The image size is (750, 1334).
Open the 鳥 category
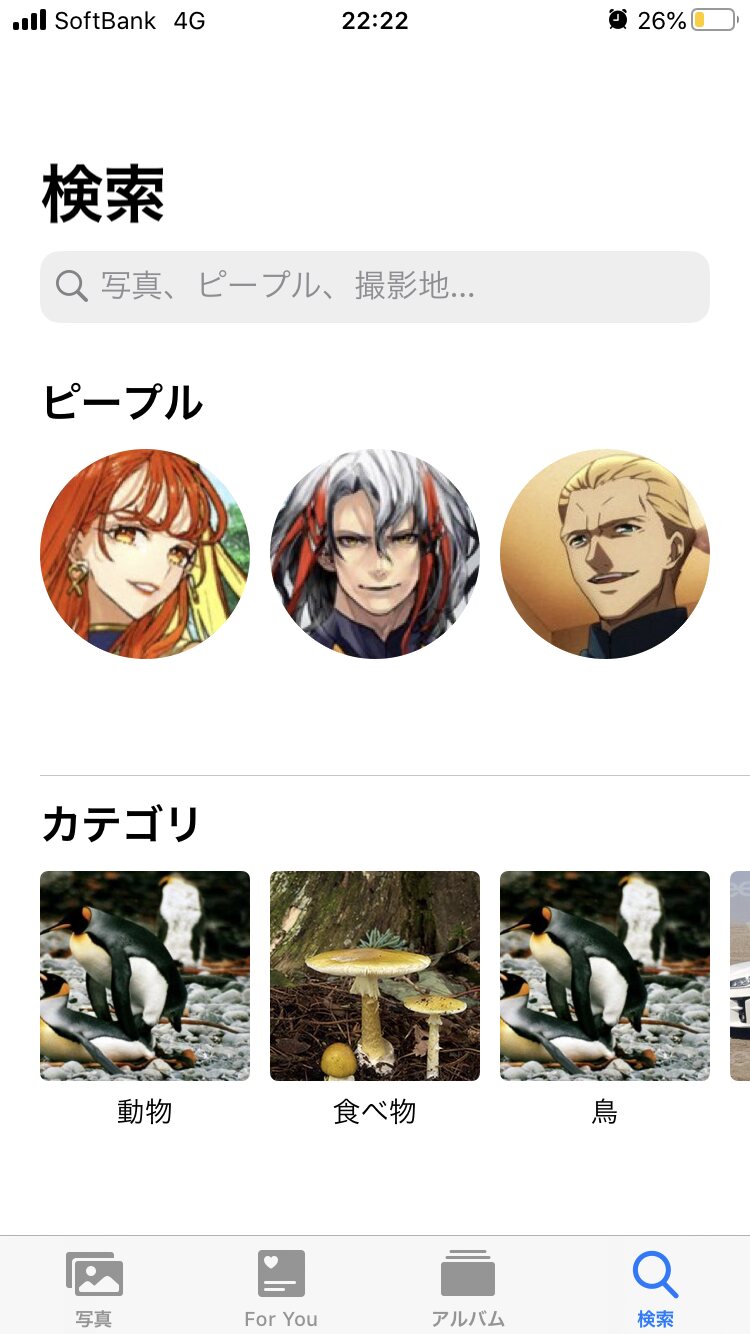point(605,976)
